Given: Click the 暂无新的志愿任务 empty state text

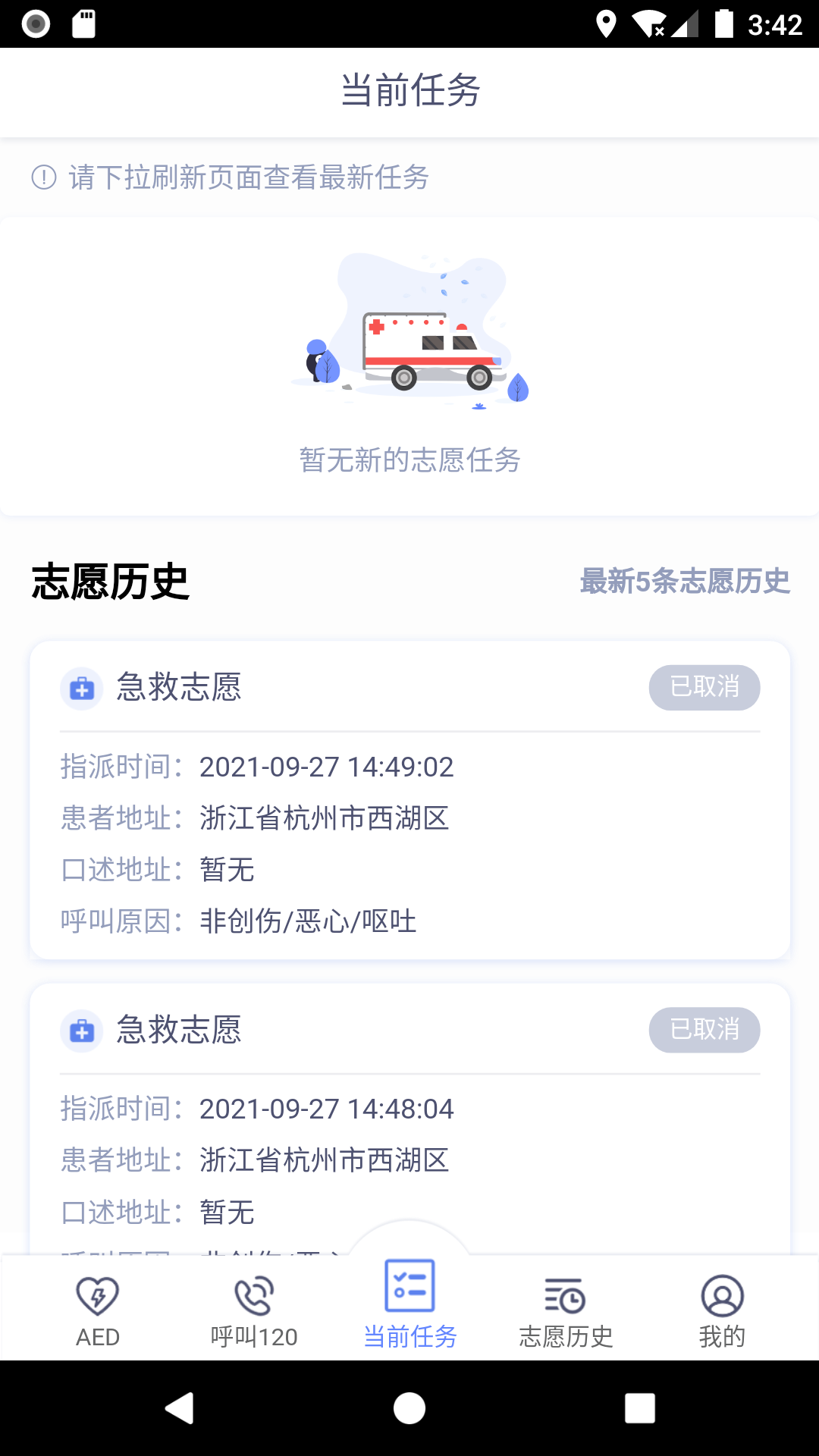Looking at the screenshot, I should (409, 460).
